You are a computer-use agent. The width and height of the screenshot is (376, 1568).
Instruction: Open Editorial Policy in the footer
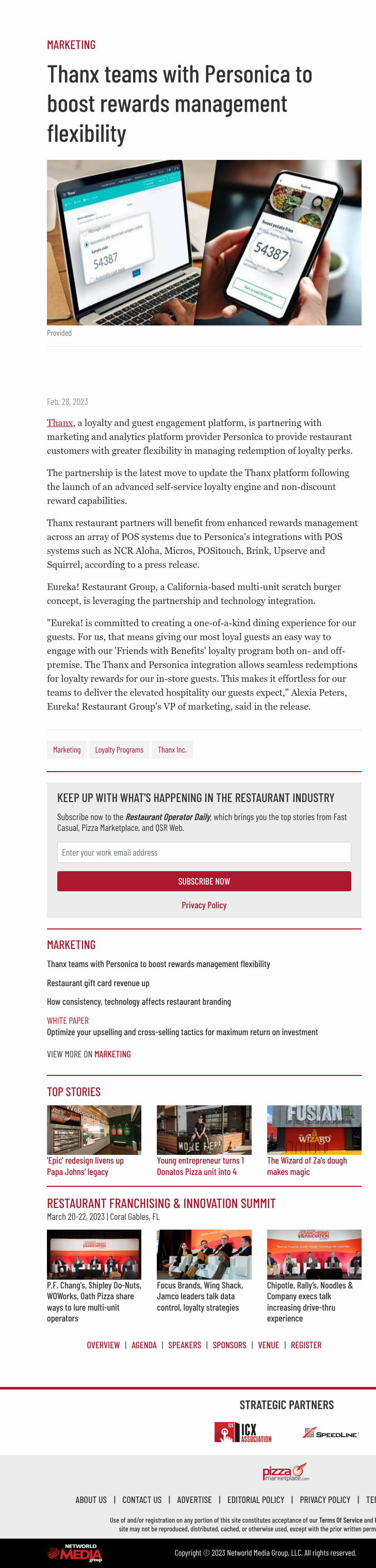pos(255,1499)
